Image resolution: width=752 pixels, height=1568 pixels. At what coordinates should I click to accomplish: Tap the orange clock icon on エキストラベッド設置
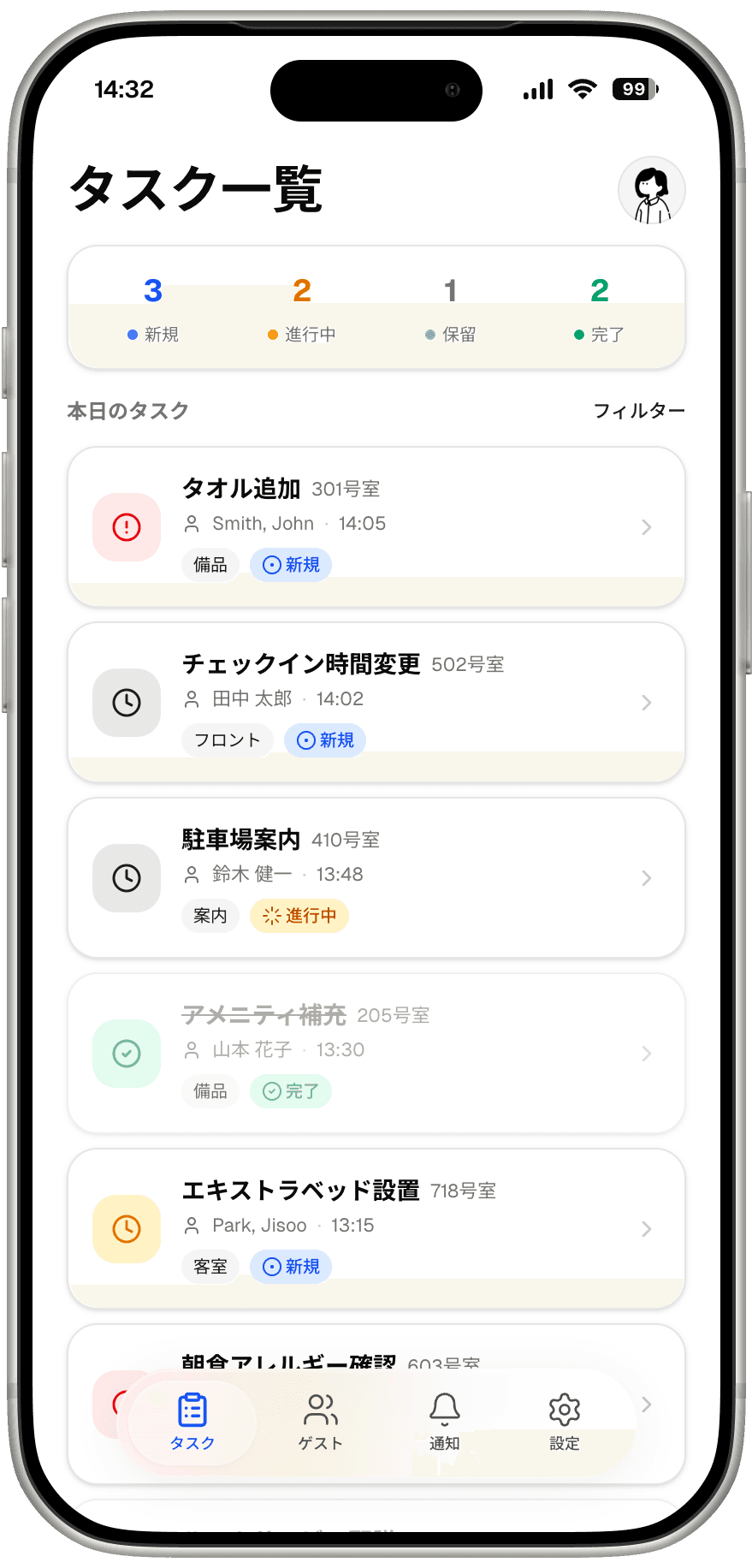pyautogui.click(x=126, y=1229)
